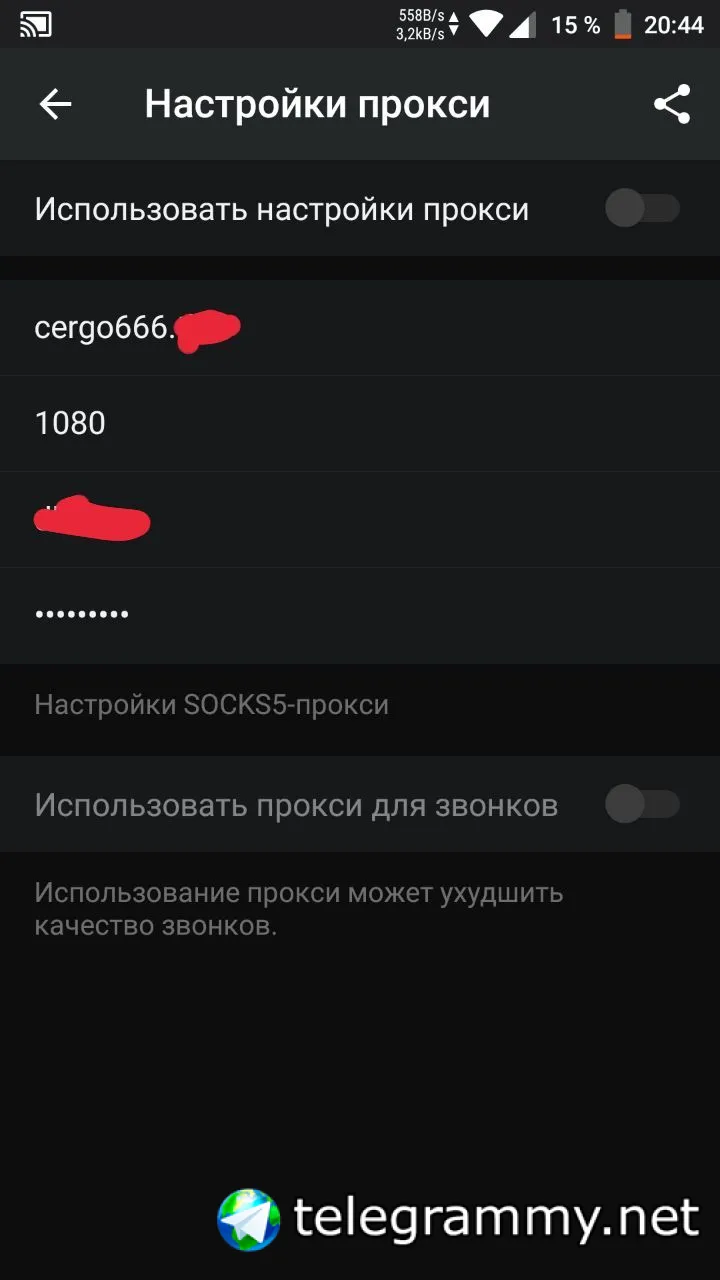The image size is (720, 1280).
Task: Go back from proxy settings
Action: tap(55, 104)
